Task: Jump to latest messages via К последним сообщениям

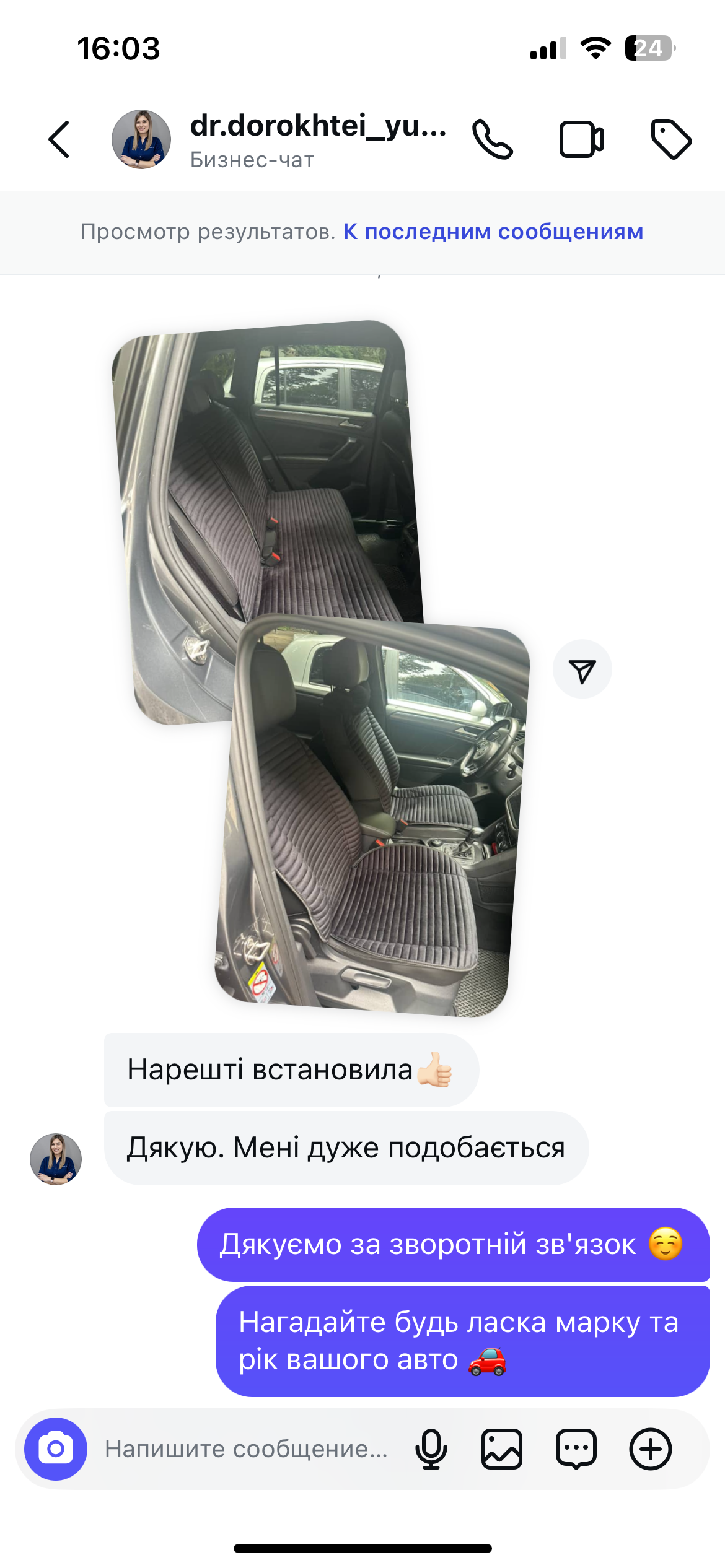Action: [493, 232]
